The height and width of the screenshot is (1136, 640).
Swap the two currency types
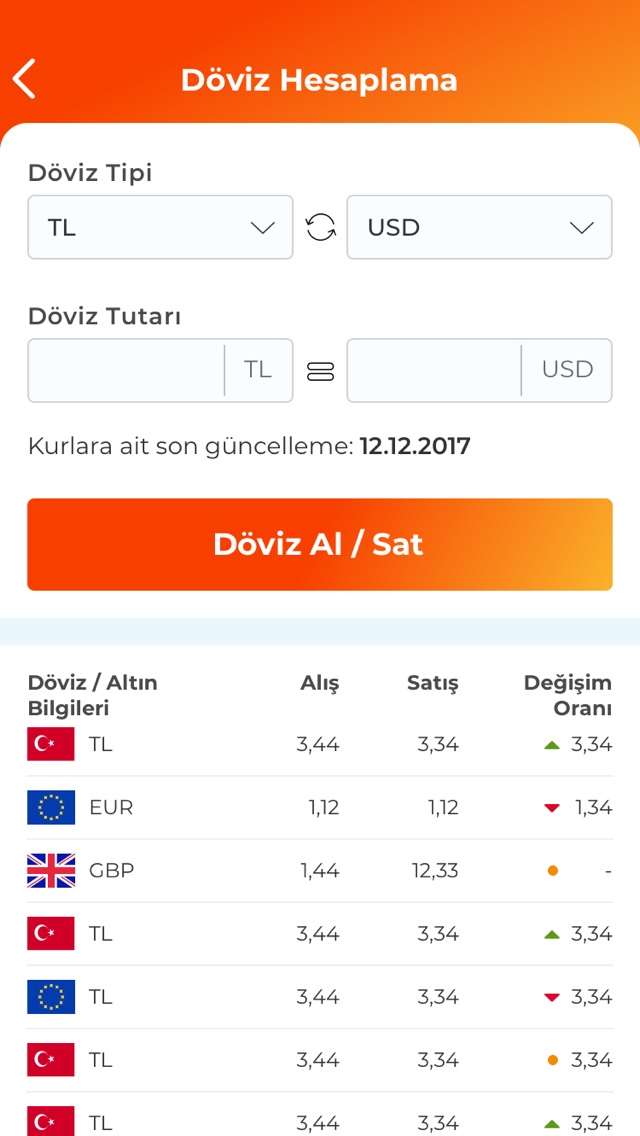pyautogui.click(x=320, y=228)
